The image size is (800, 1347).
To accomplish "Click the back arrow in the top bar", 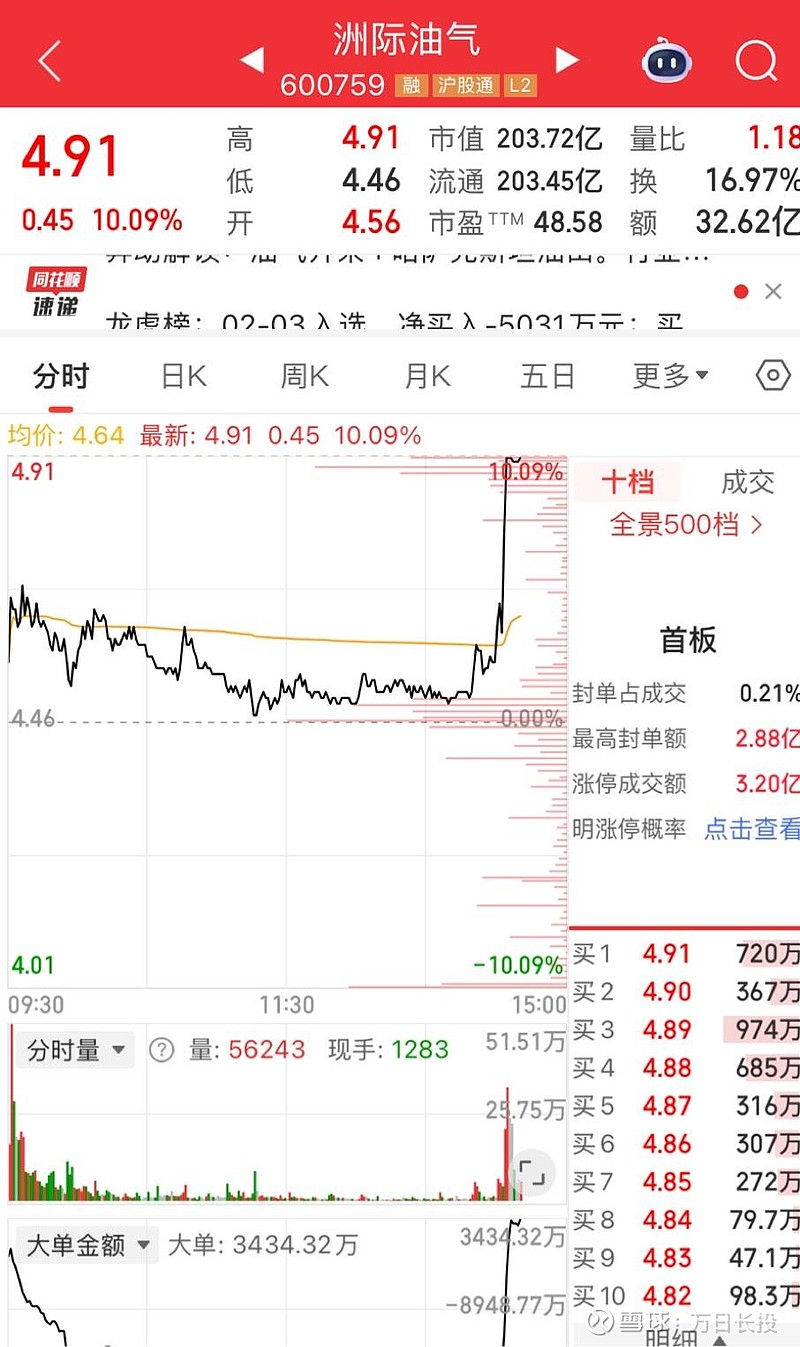I will (48, 60).
